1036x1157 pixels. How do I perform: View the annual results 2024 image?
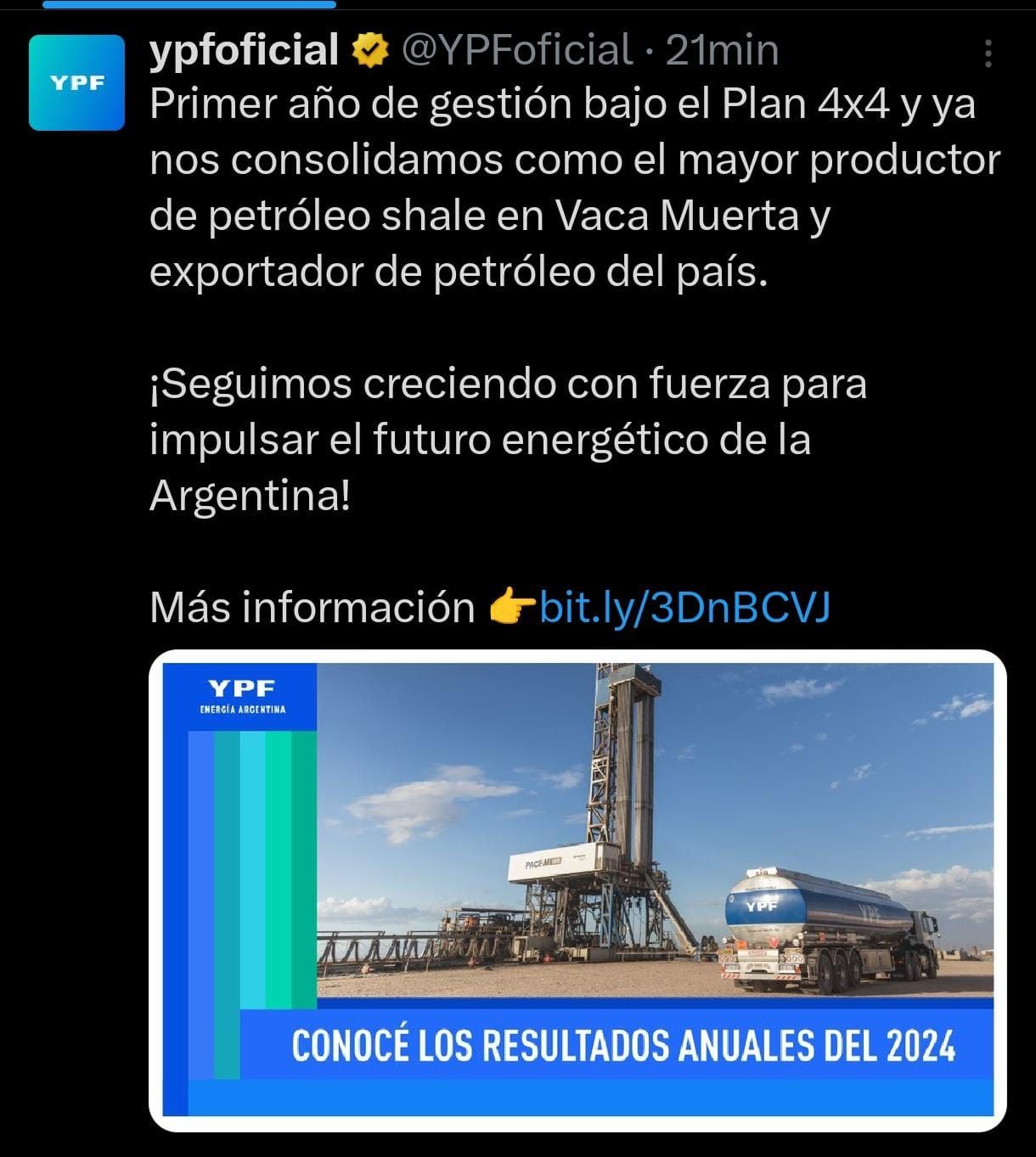577,890
